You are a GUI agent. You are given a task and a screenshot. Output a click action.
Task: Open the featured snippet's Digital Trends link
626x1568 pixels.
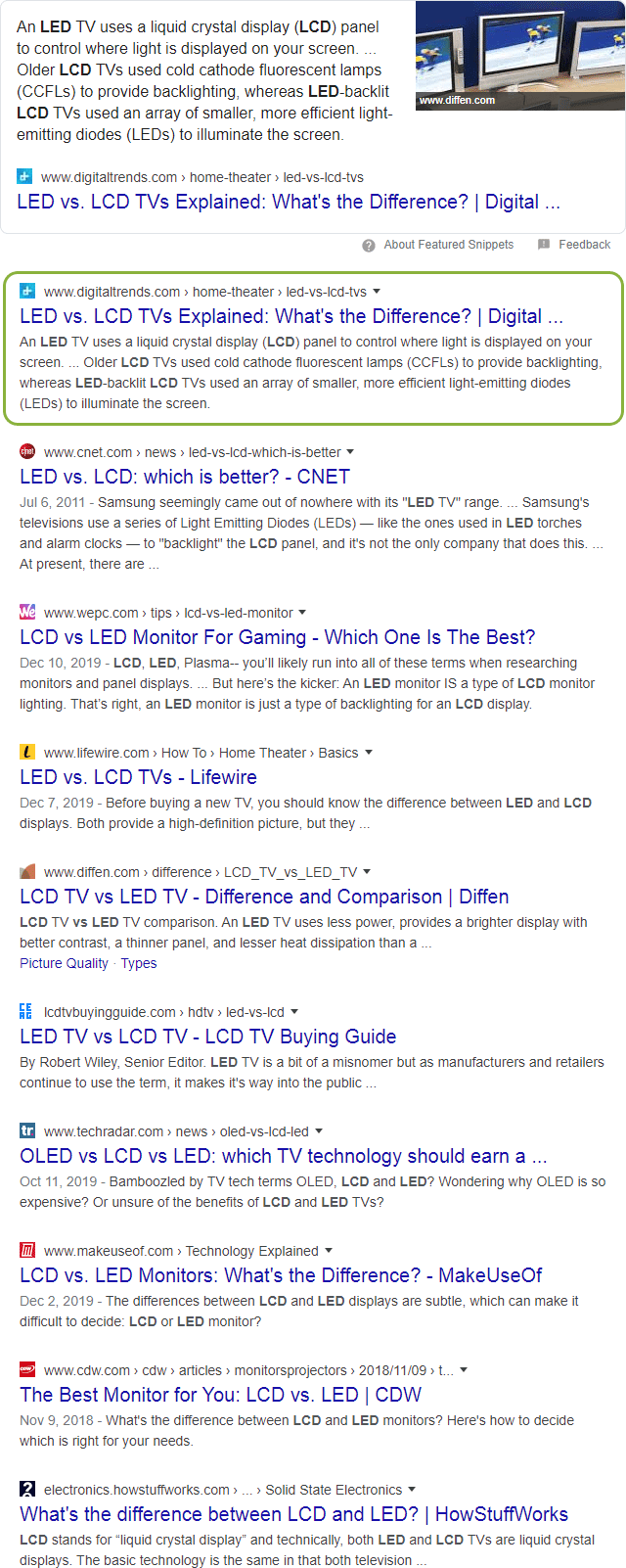[x=288, y=203]
